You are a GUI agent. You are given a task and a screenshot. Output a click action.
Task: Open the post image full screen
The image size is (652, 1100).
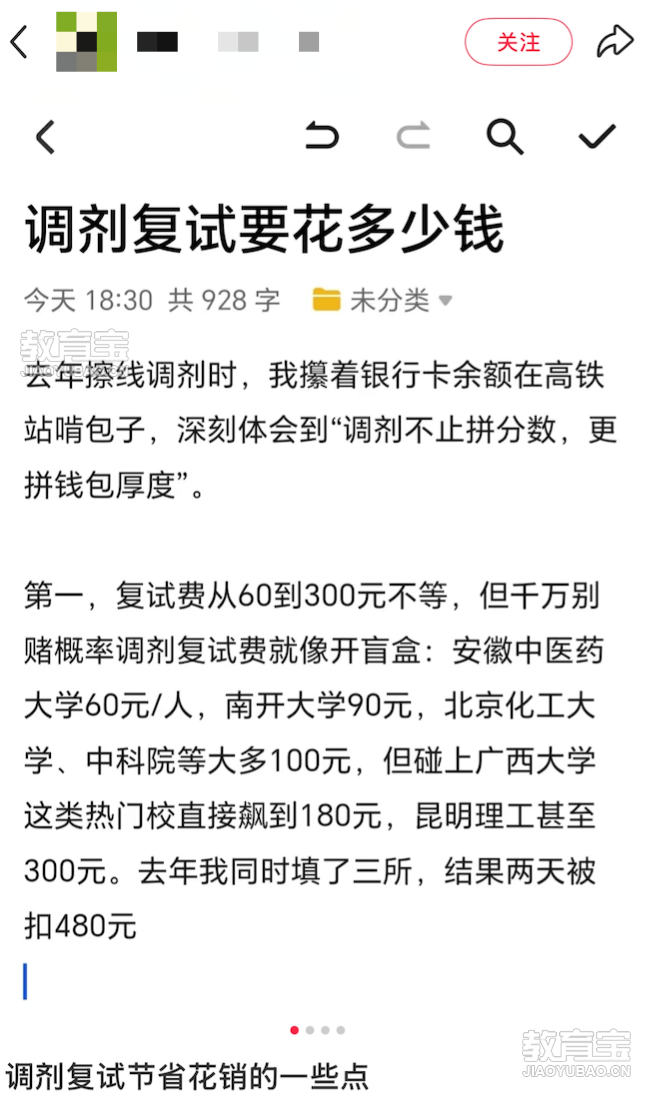click(326, 554)
